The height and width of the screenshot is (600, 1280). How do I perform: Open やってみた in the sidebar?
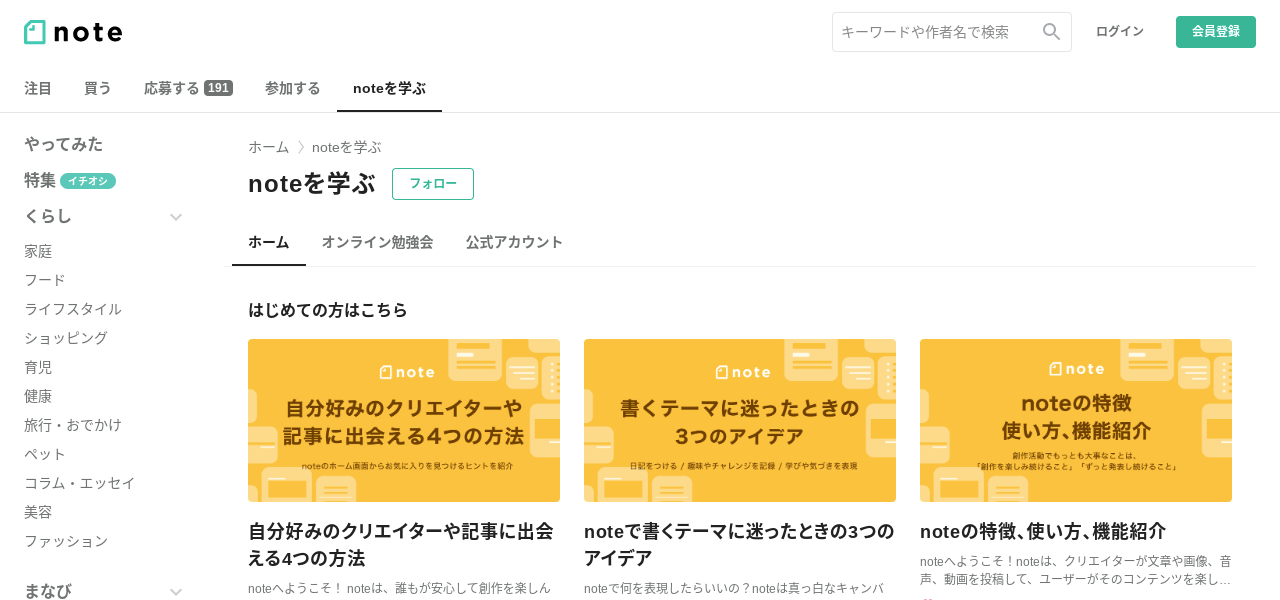63,144
